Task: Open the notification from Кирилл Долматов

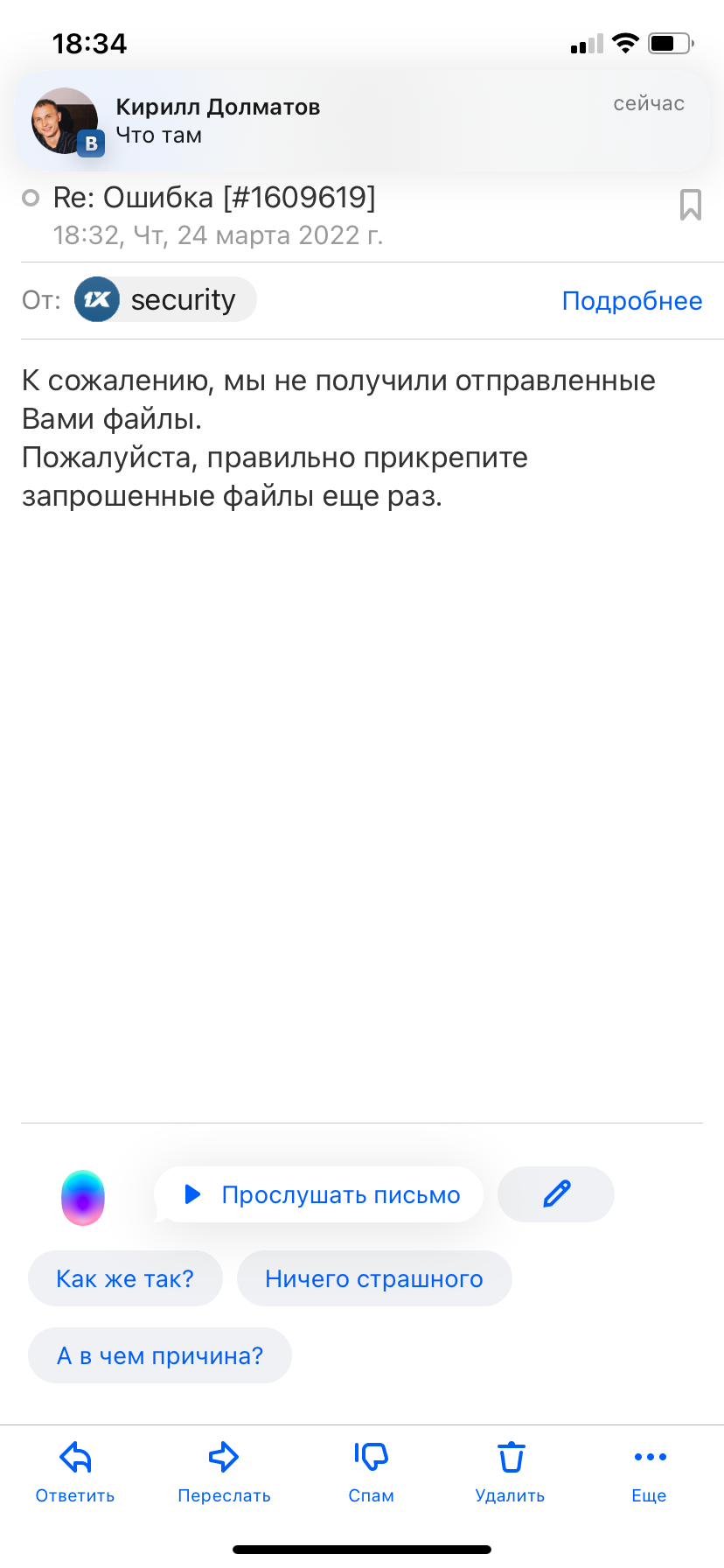Action: 362,121
